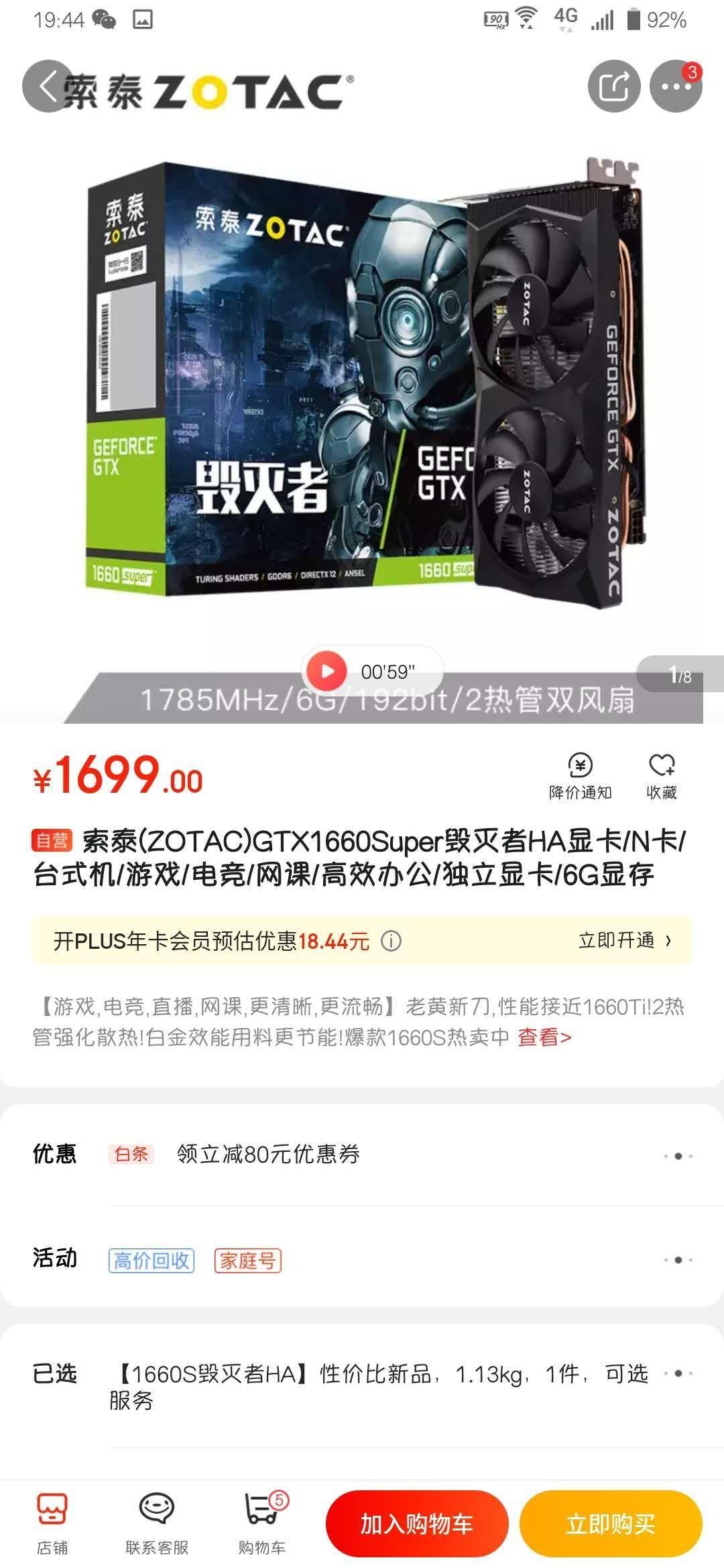The image size is (724, 1568).
Task: Play the 00'59" product video
Action: click(326, 671)
